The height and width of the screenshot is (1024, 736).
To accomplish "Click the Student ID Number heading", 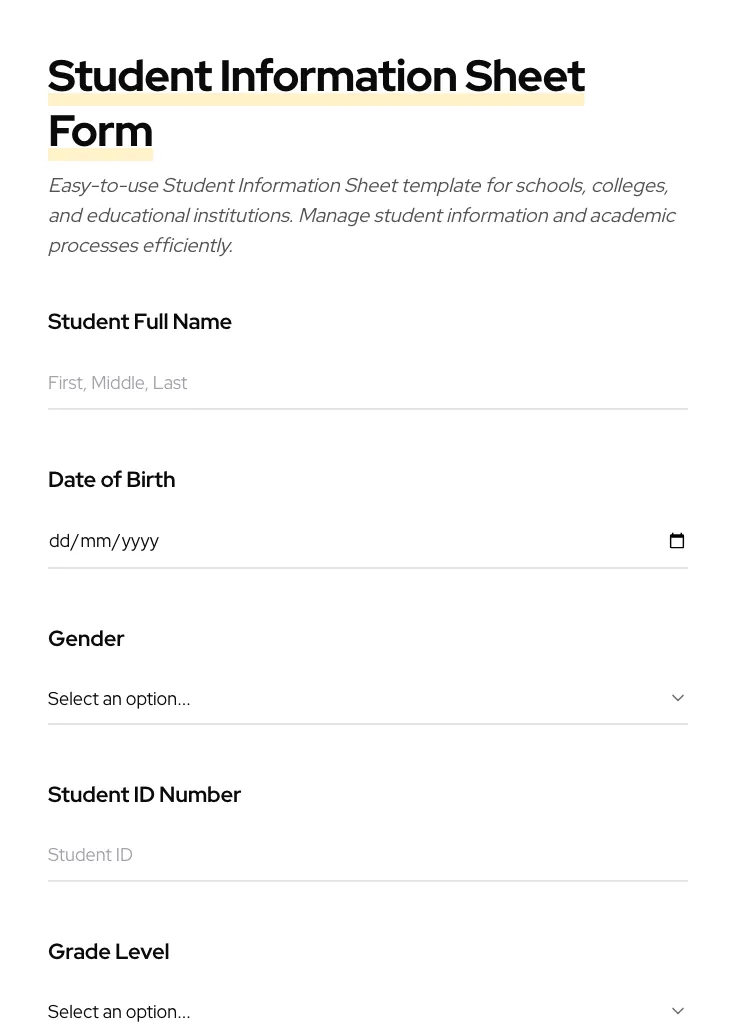I will pyautogui.click(x=144, y=794).
